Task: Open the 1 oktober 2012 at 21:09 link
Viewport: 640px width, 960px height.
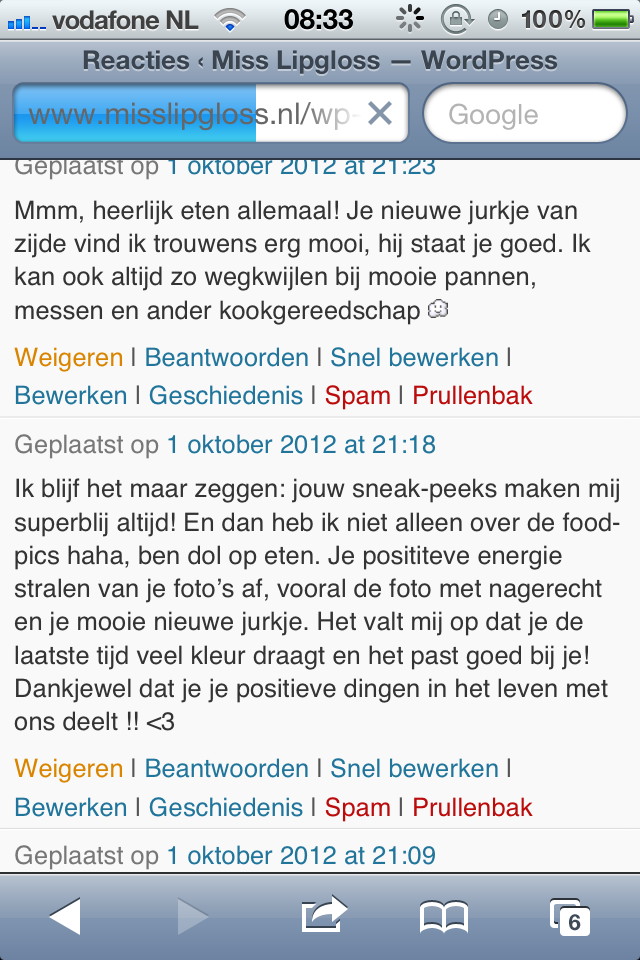Action: pyautogui.click(x=301, y=855)
